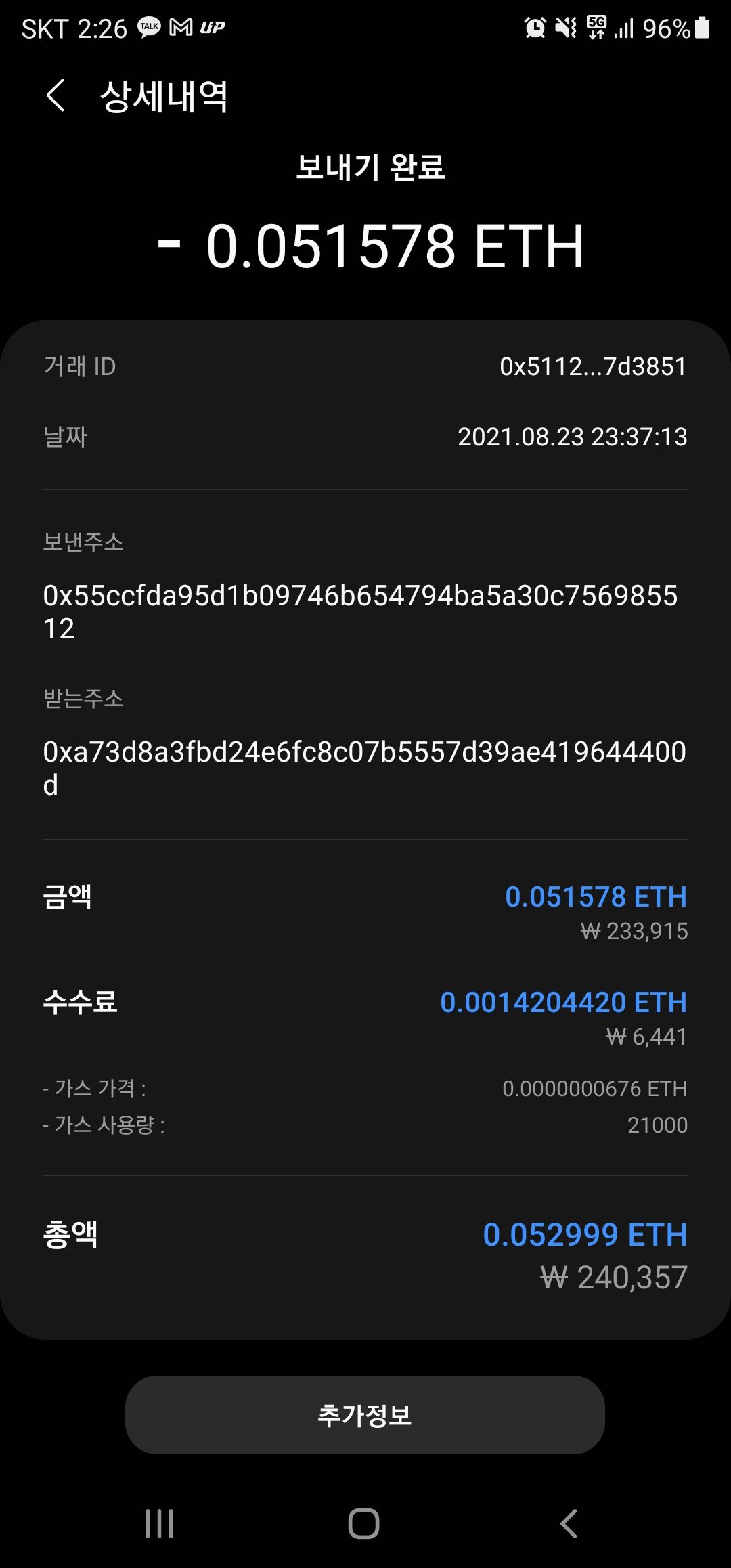This screenshot has height=1568, width=731.
Task: Tap the SKT carrier label with time
Action: 74,28
